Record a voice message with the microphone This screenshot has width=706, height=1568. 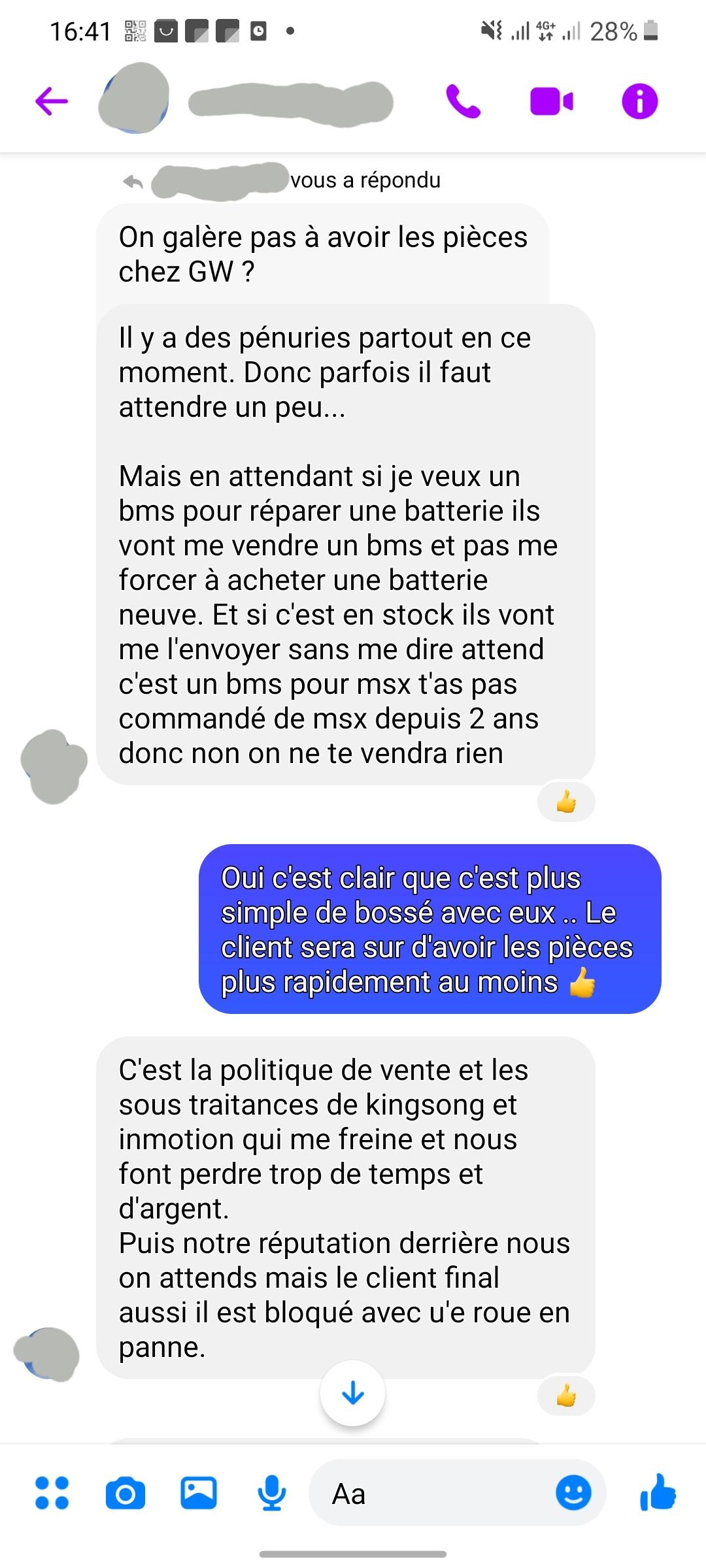pyautogui.click(x=272, y=1494)
